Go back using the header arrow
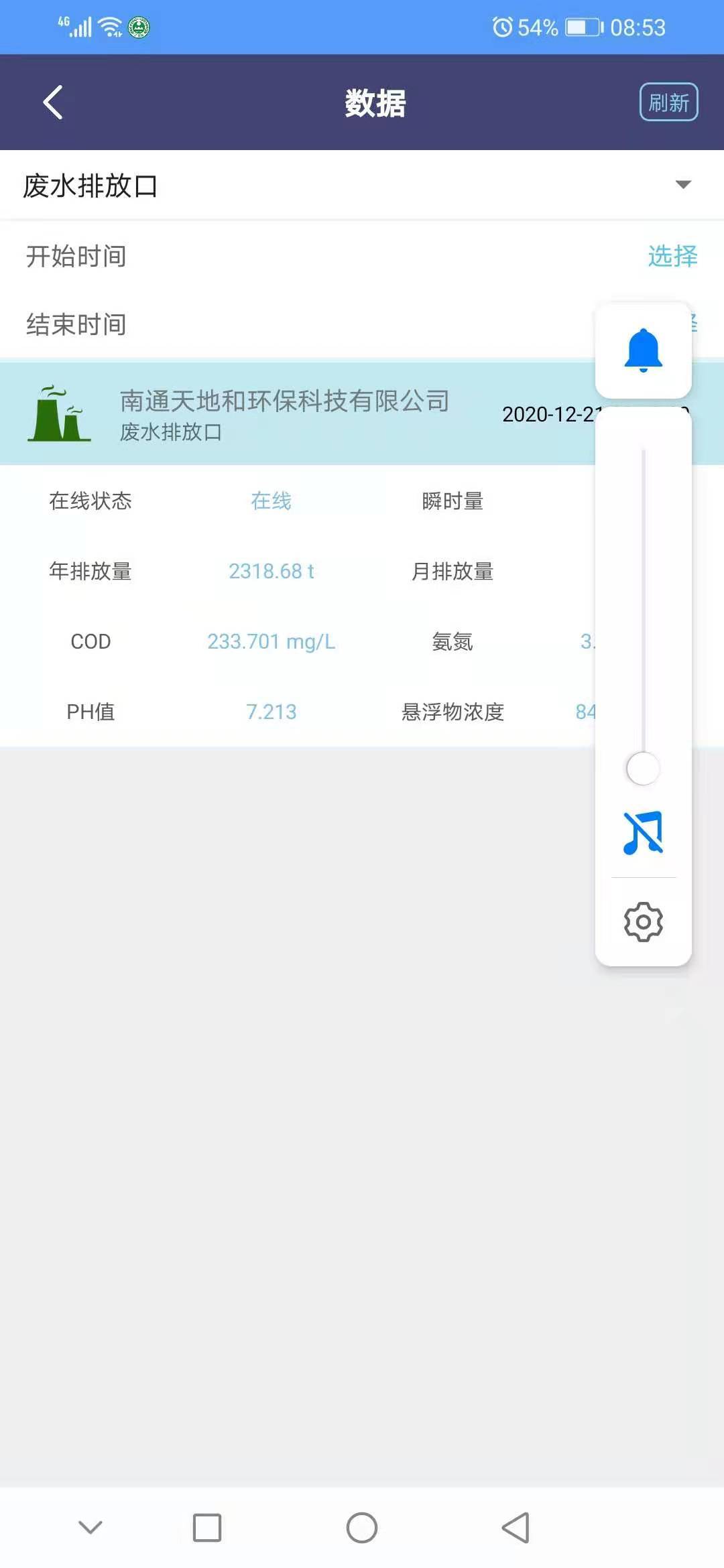This screenshot has height=1568, width=724. point(53,103)
